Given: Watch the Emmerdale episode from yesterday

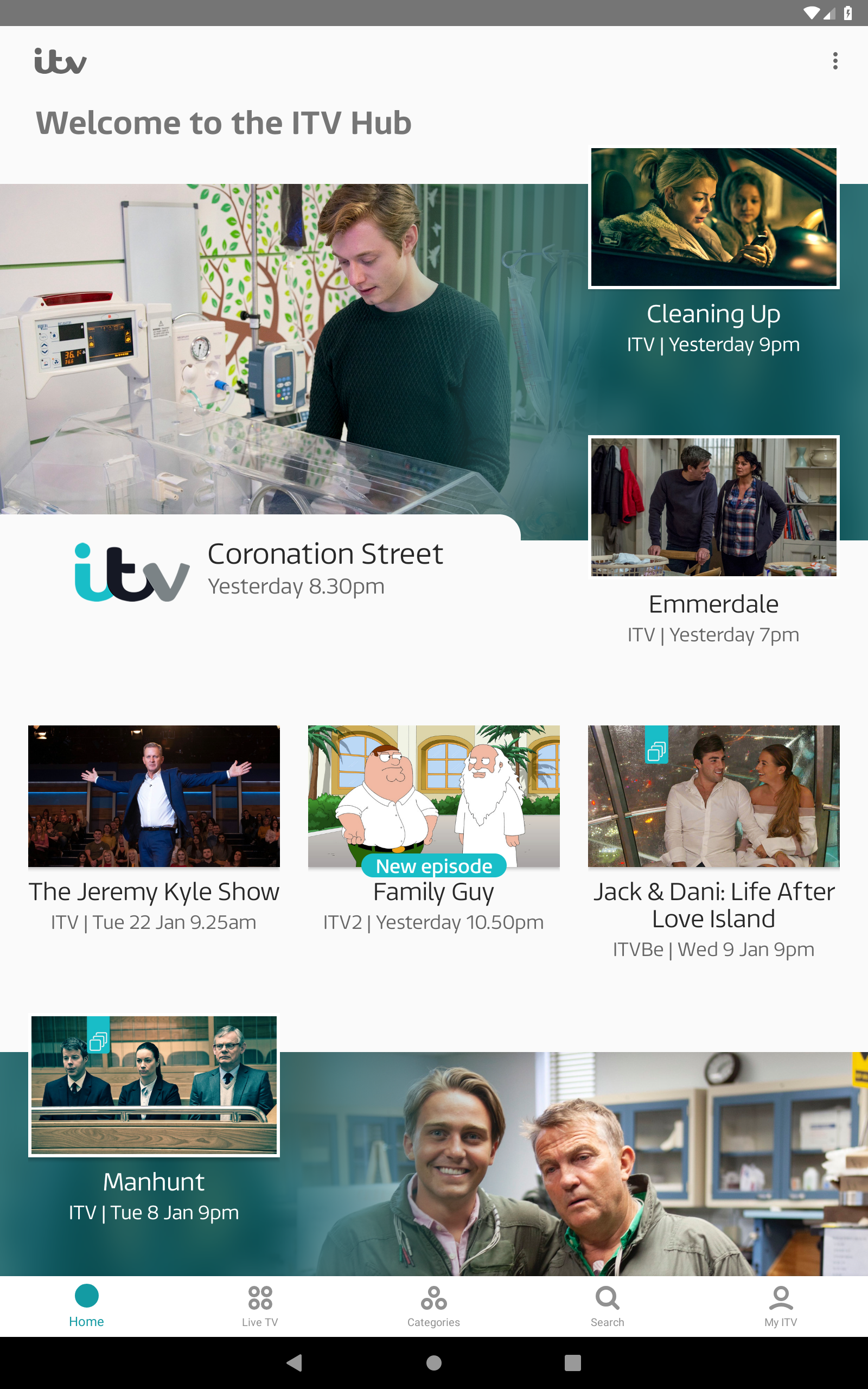Looking at the screenshot, I should pos(713,507).
